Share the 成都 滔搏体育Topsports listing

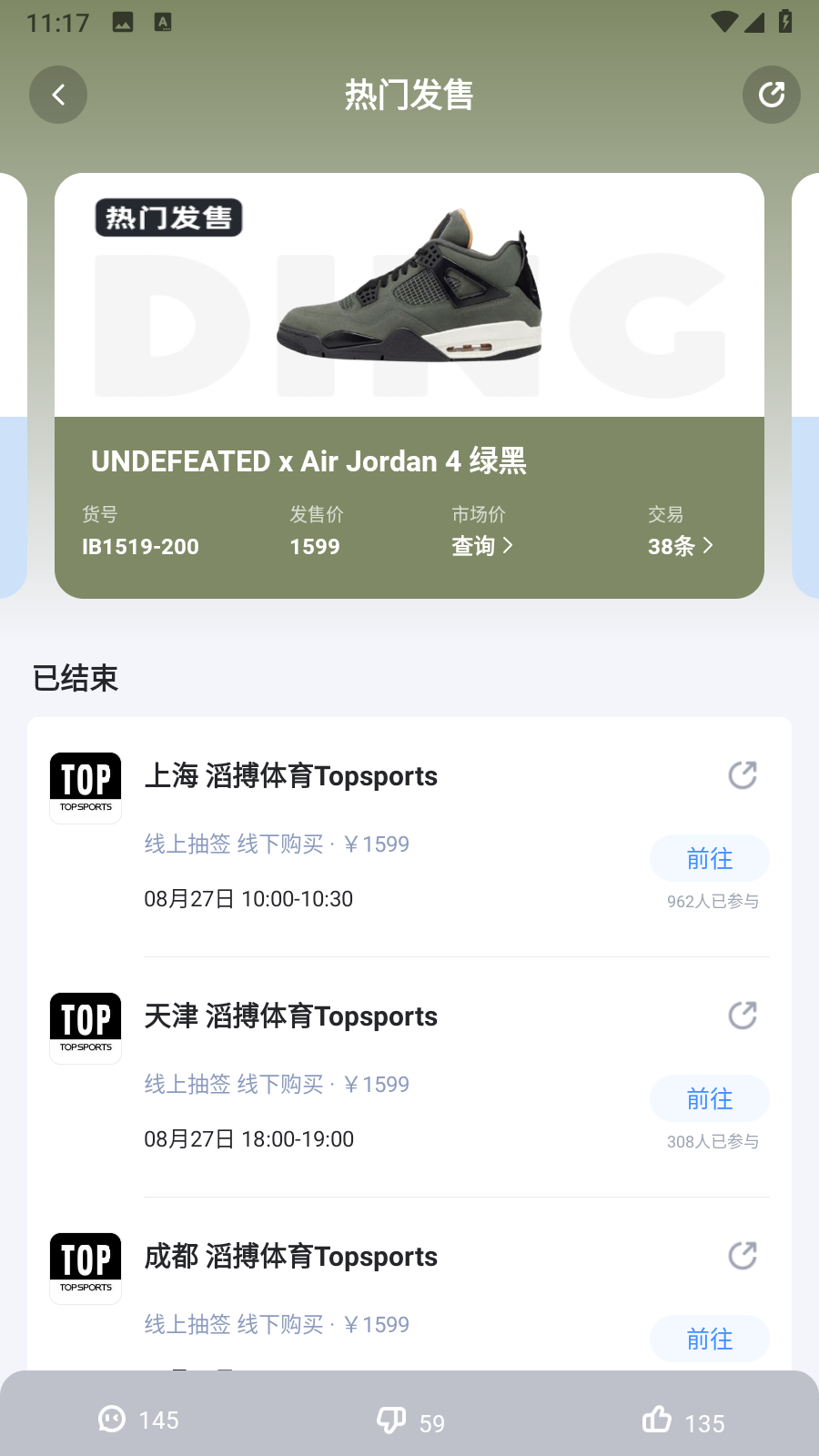point(743,1256)
